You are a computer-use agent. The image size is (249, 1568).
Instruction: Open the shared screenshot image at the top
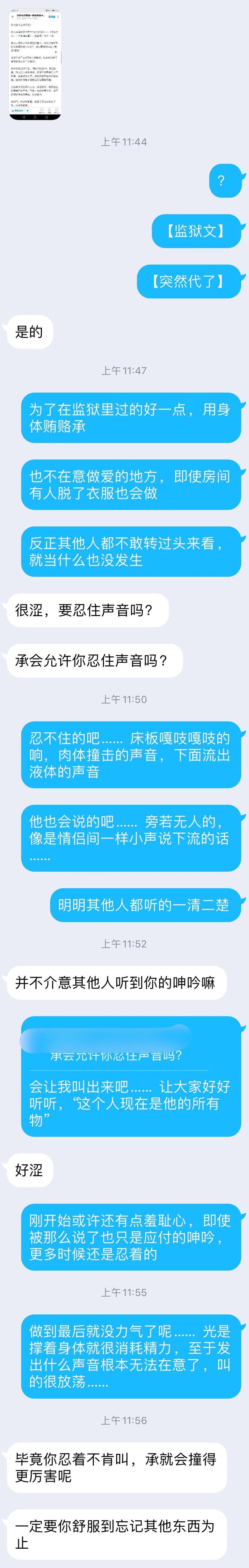[35, 64]
